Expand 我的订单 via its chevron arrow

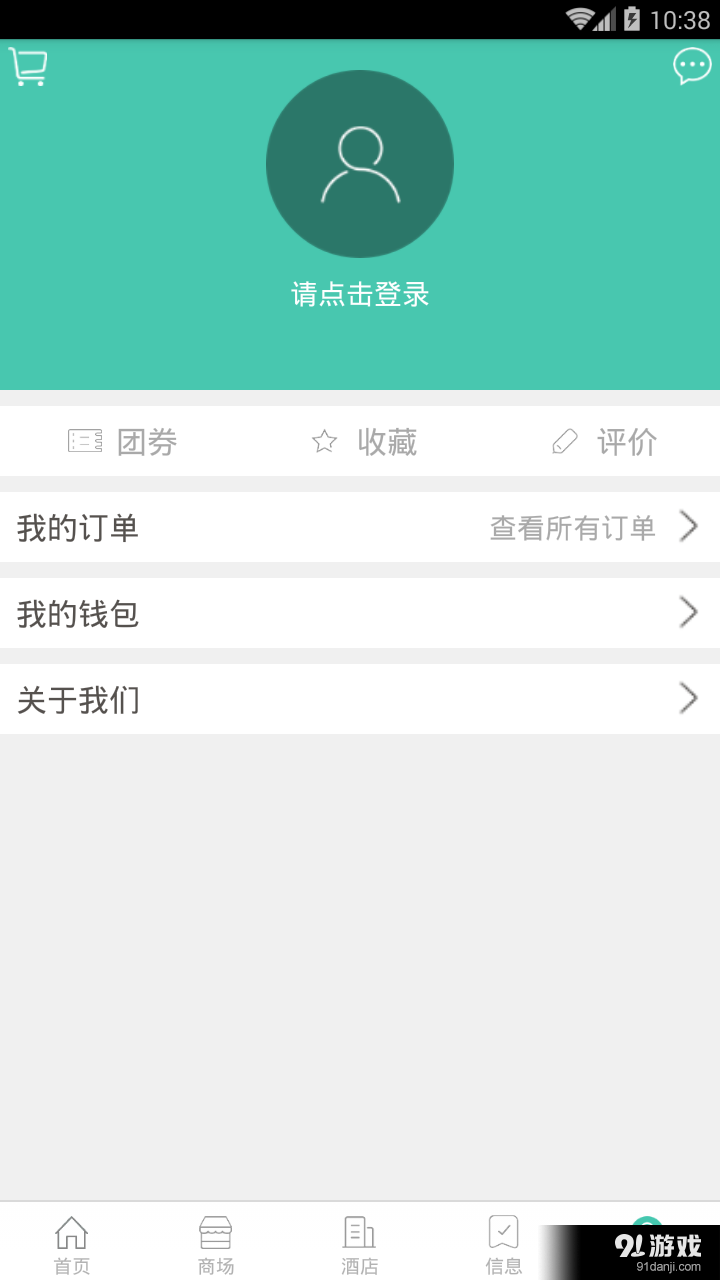pyautogui.click(x=688, y=526)
